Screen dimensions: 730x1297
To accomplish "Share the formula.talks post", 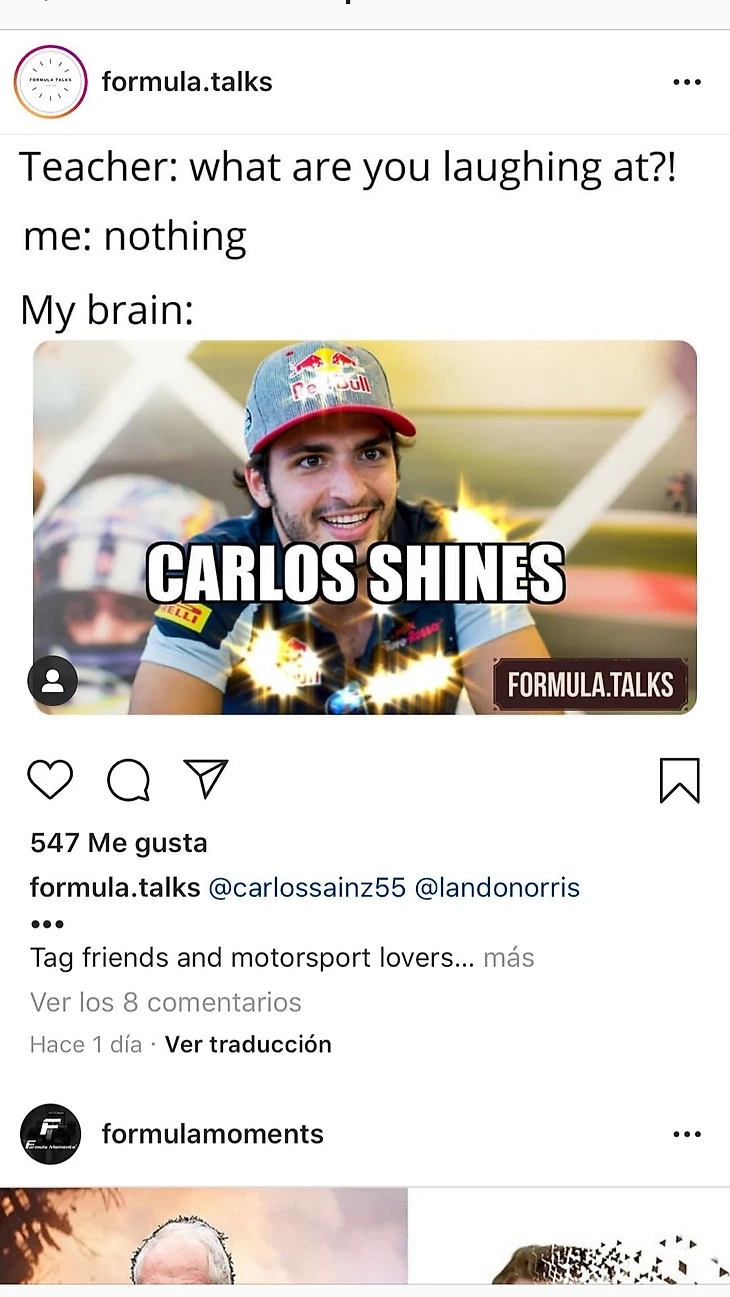I will 206,779.
